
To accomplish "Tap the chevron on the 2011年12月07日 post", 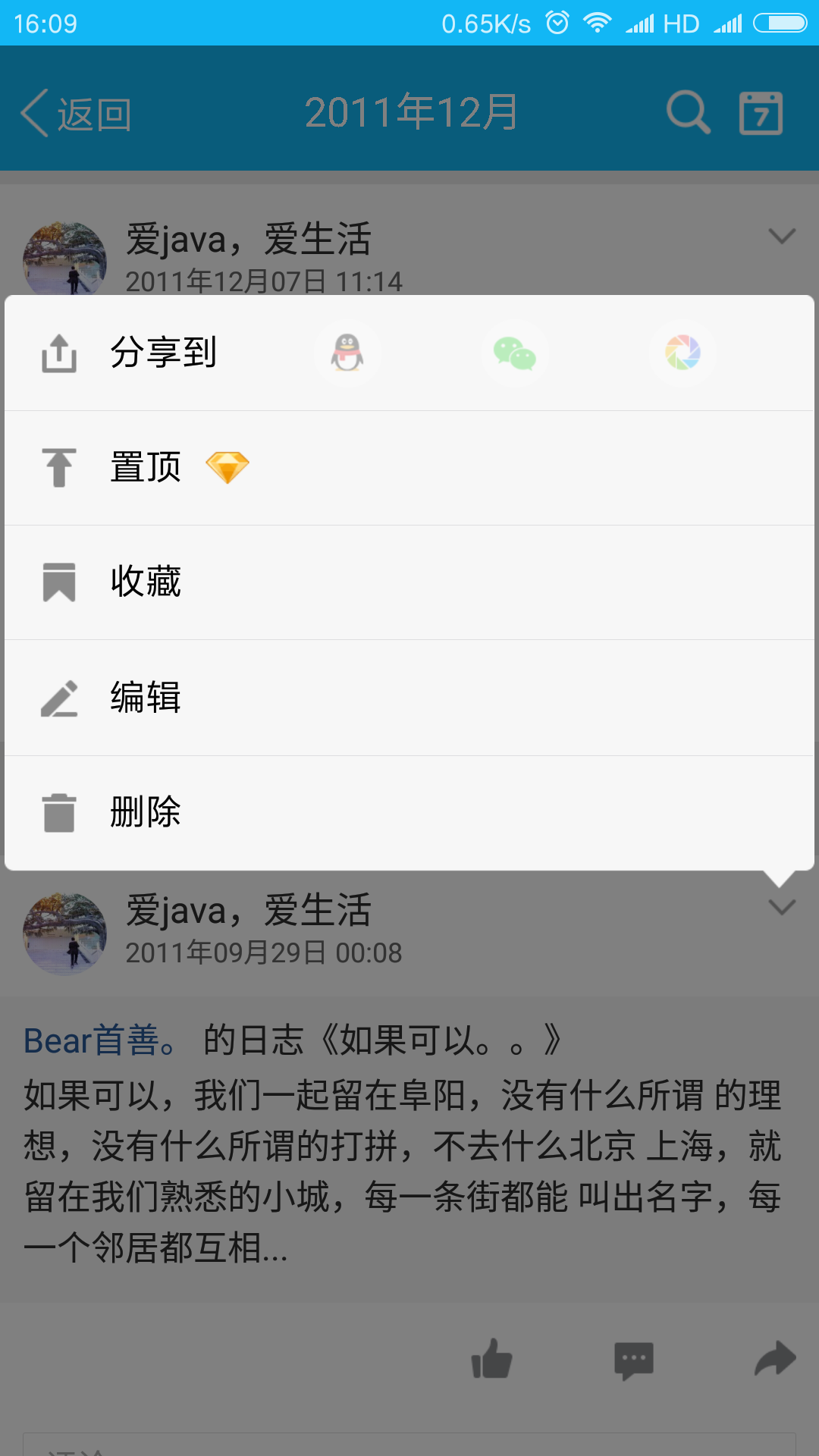I will tap(781, 237).
